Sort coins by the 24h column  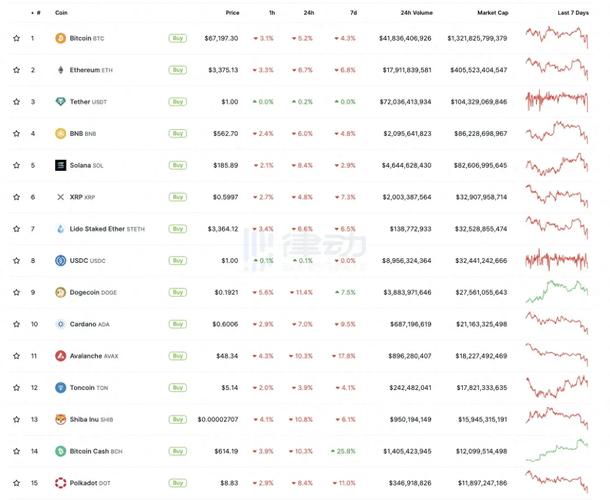(x=307, y=13)
